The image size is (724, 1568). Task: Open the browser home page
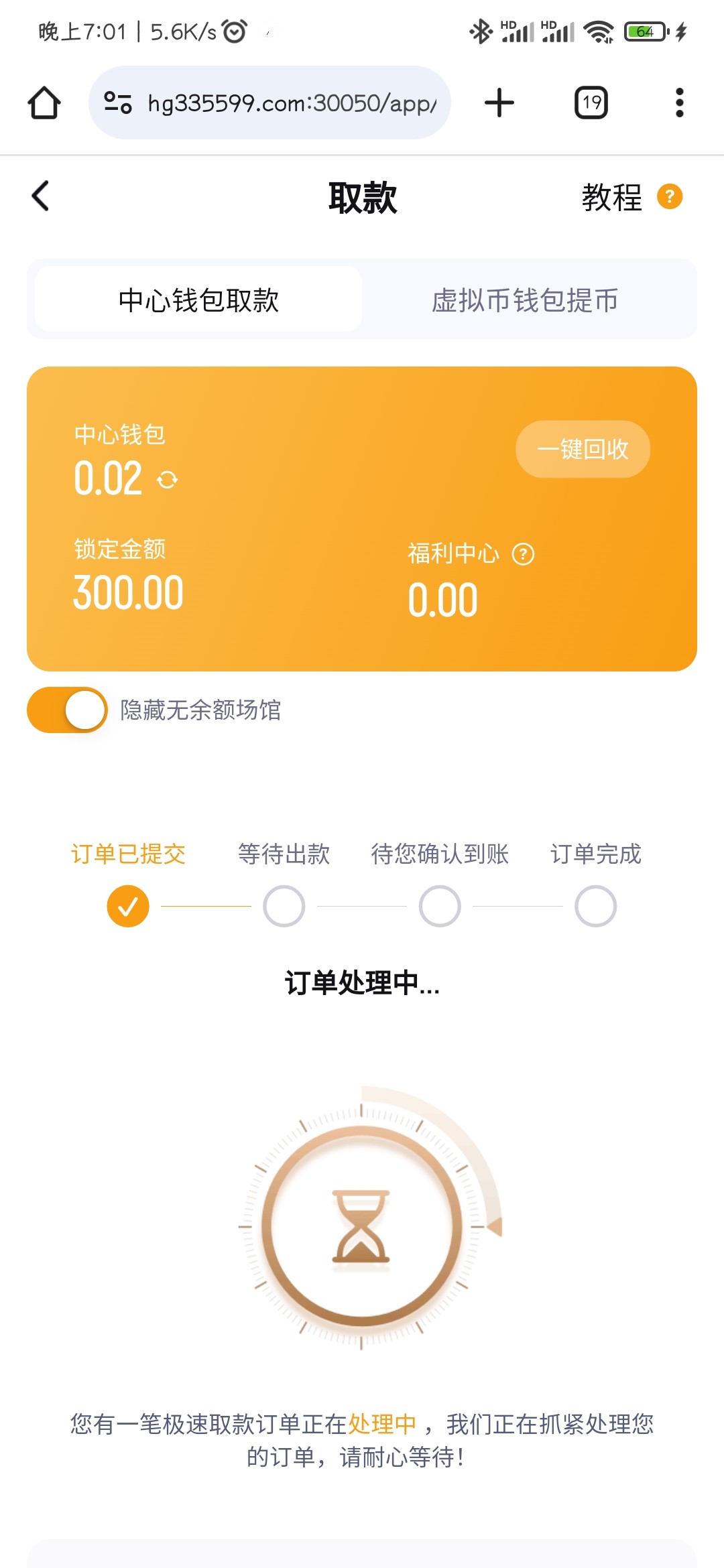click(44, 103)
